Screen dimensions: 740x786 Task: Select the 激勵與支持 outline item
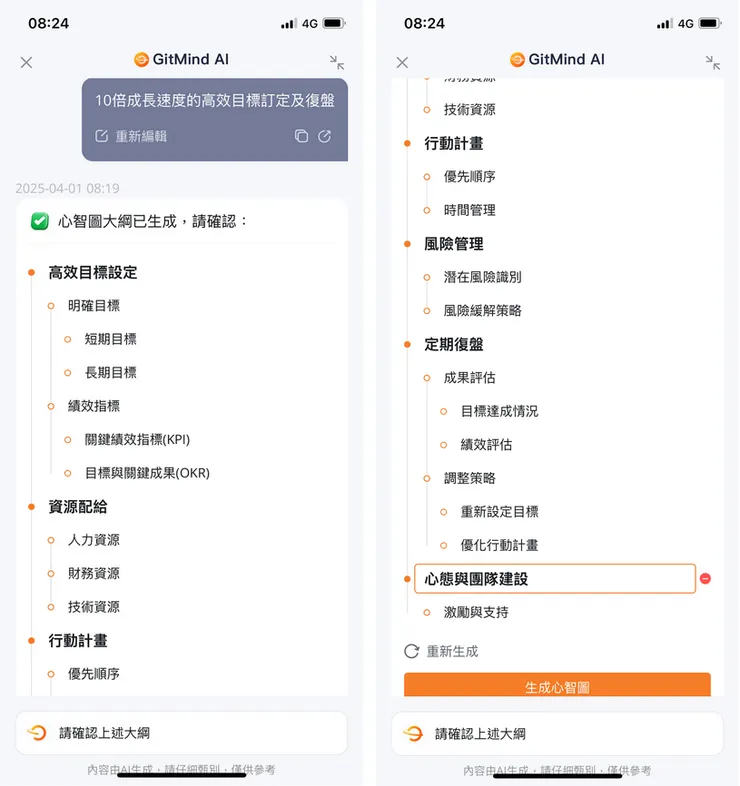click(x=476, y=612)
